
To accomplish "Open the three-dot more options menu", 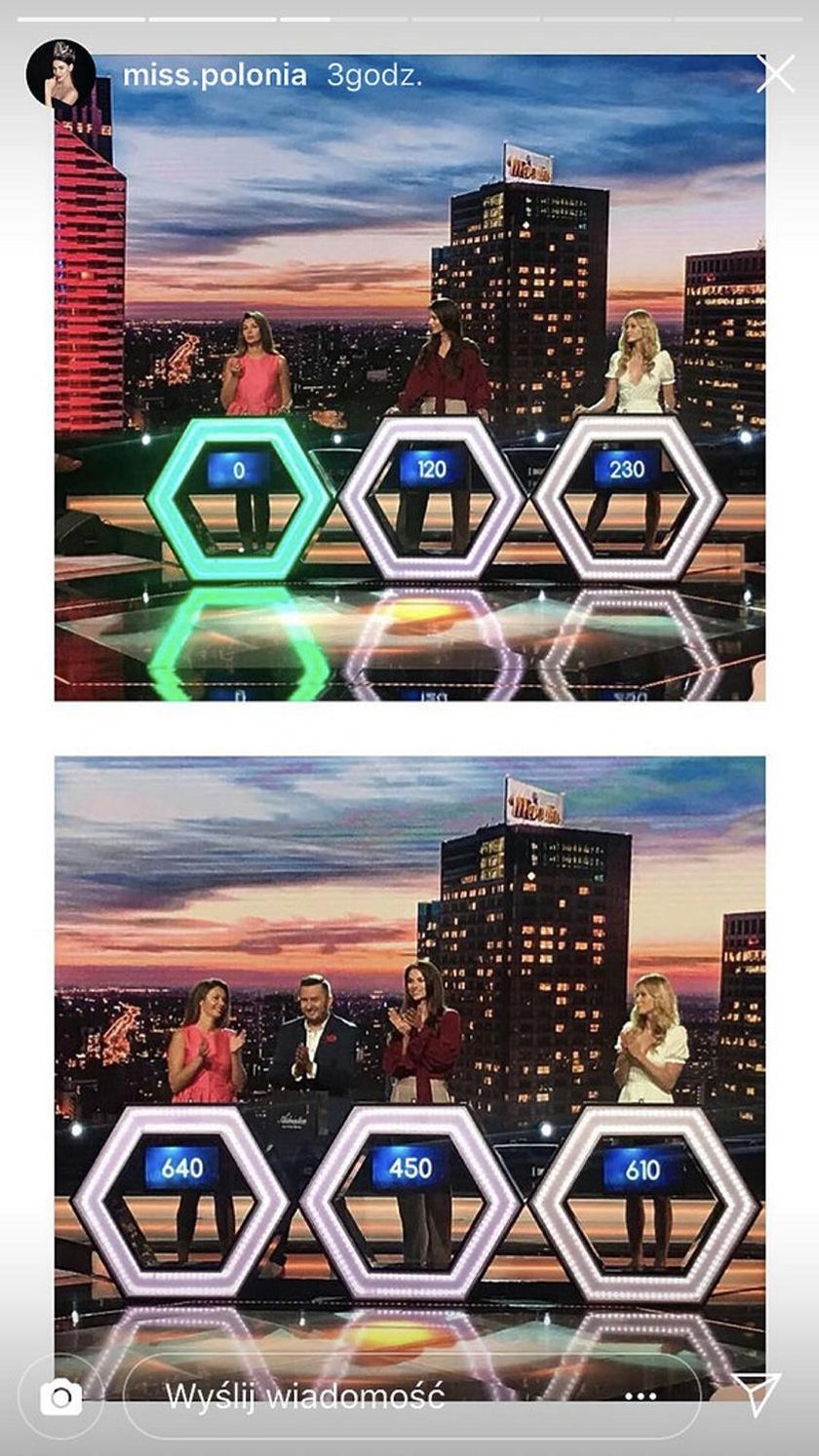I will pos(641,1398).
